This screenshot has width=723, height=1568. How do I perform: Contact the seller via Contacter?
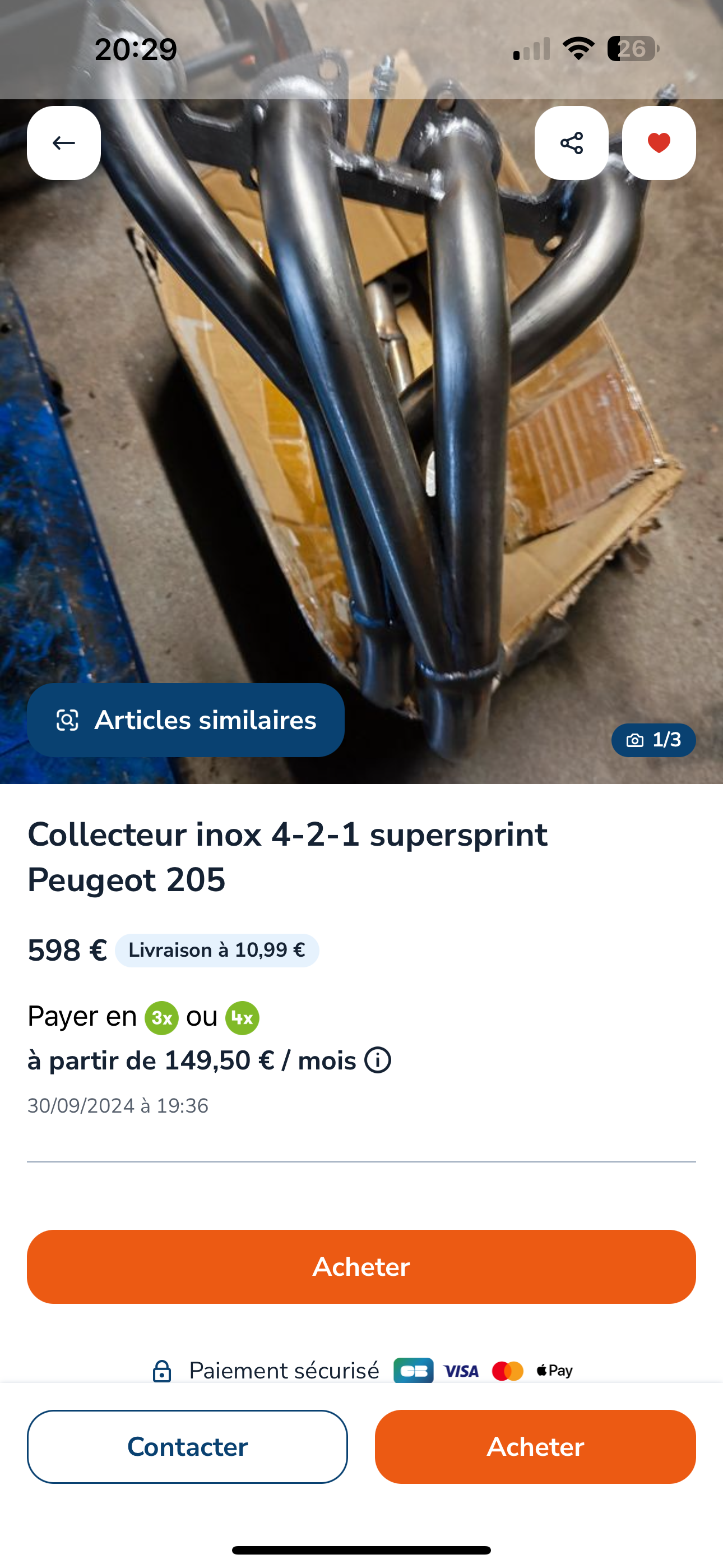click(x=187, y=1447)
